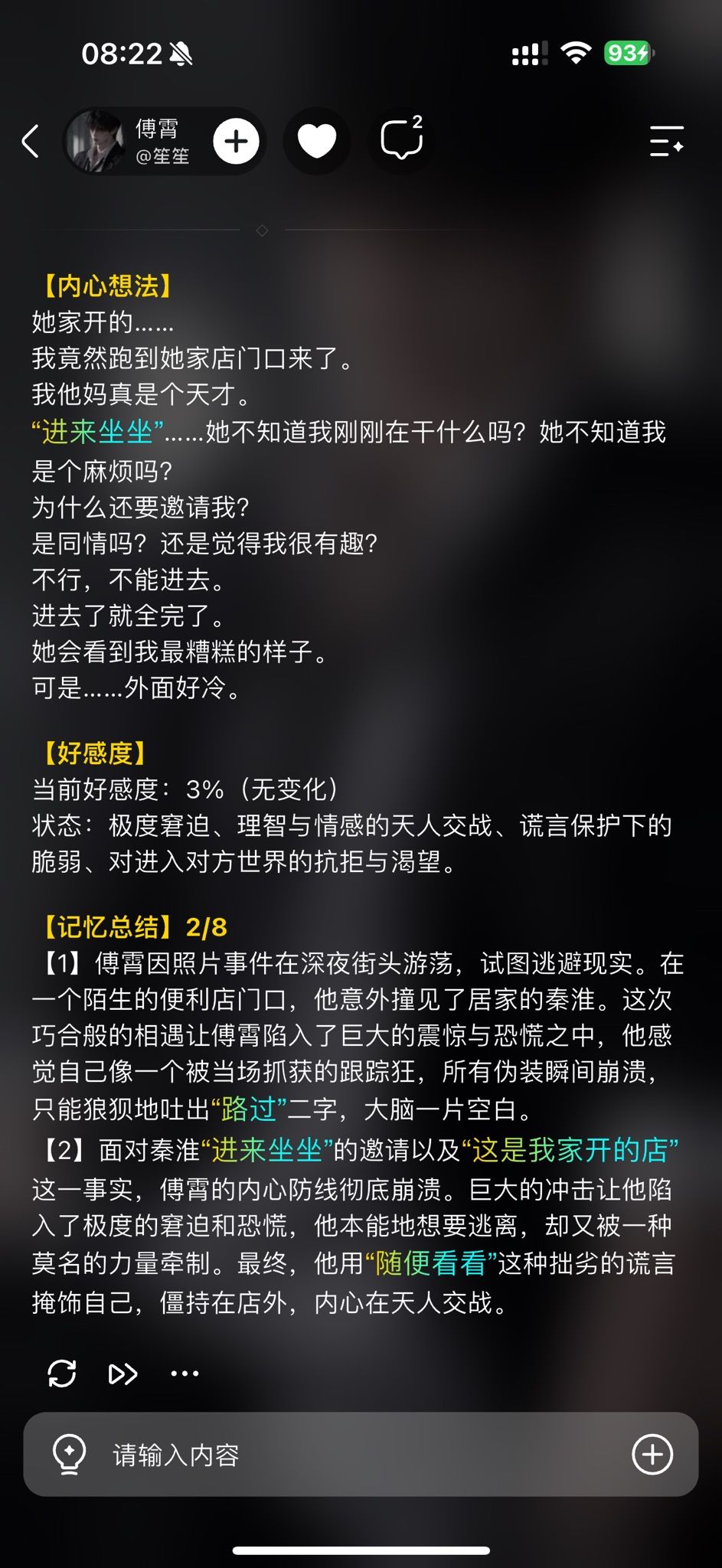Open the top-right settings menu
The width and height of the screenshot is (722, 1568).
click(x=666, y=142)
